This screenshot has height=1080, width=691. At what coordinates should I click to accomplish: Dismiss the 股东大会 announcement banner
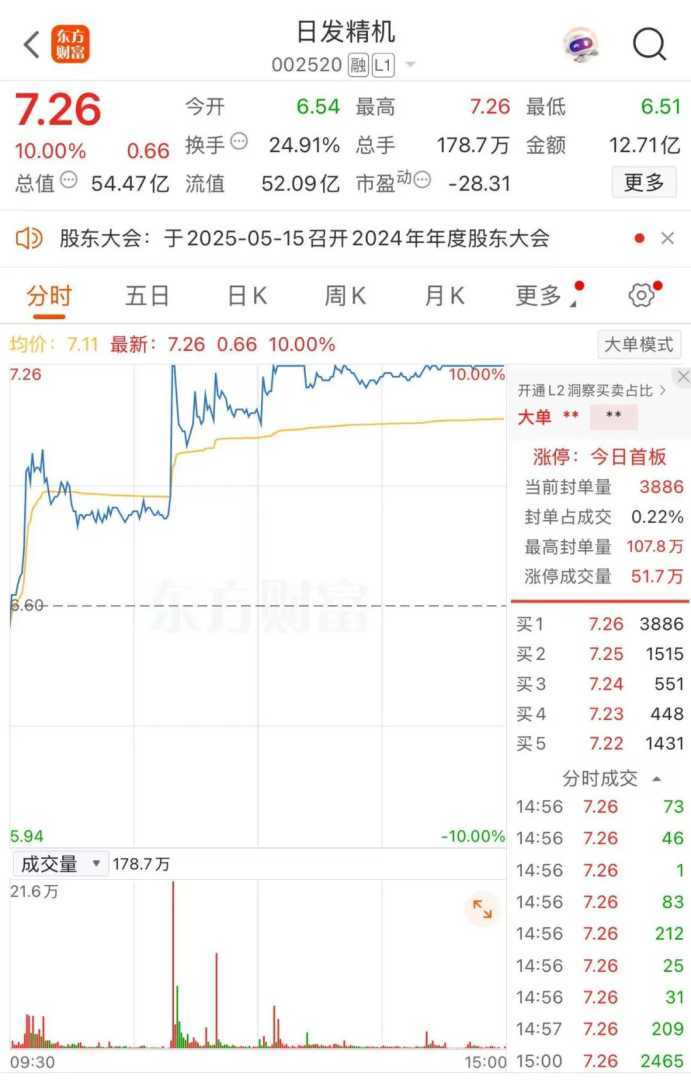[668, 238]
